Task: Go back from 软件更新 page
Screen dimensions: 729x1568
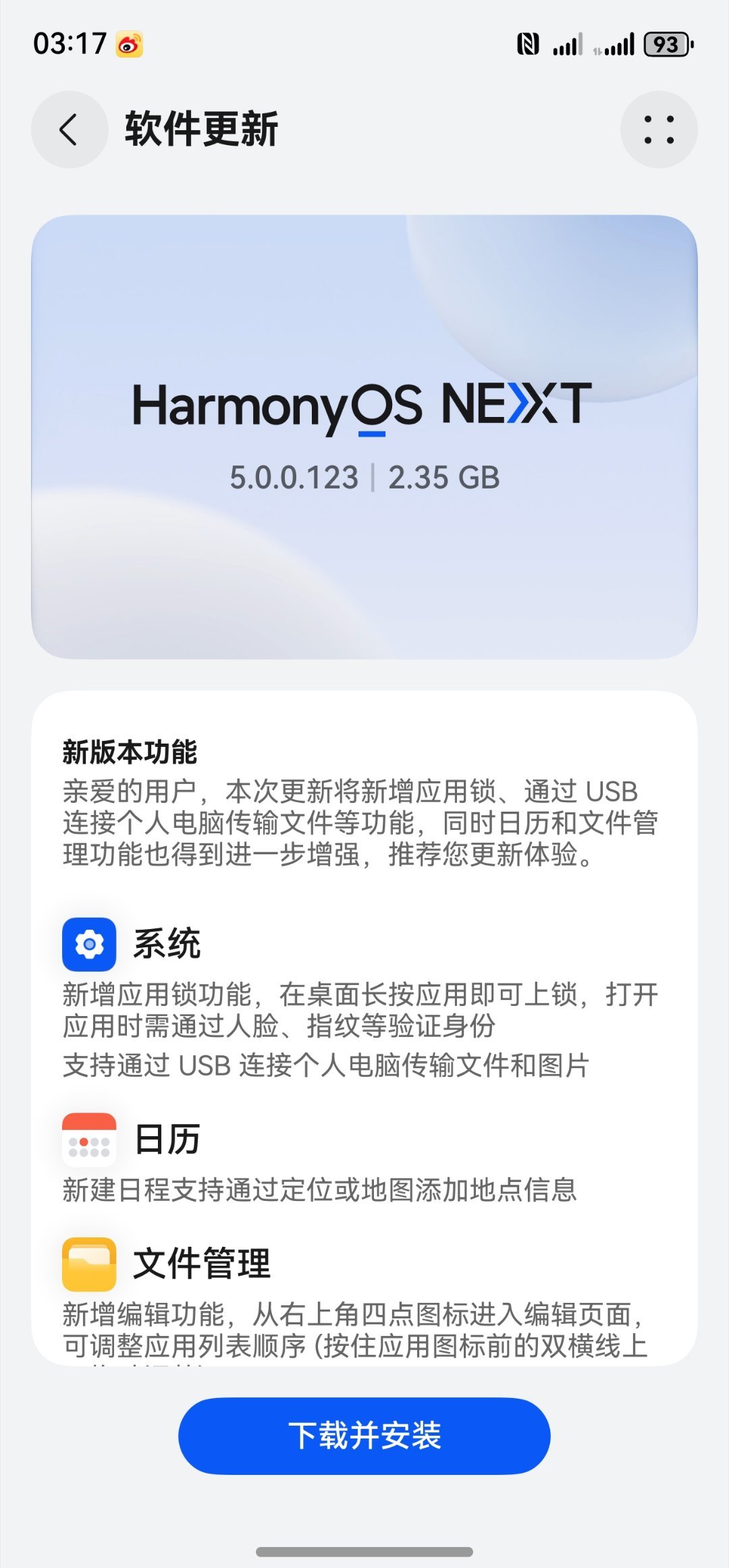Action: click(x=70, y=130)
